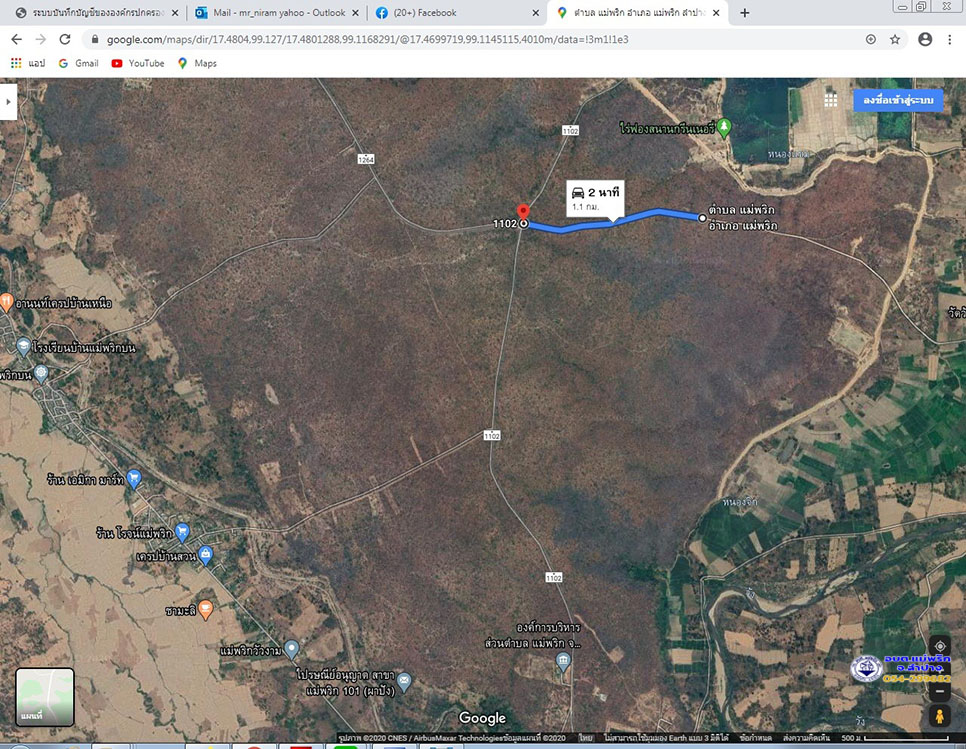Switch to the default map layer thumbnail
The width and height of the screenshot is (966, 749).
click(45, 697)
